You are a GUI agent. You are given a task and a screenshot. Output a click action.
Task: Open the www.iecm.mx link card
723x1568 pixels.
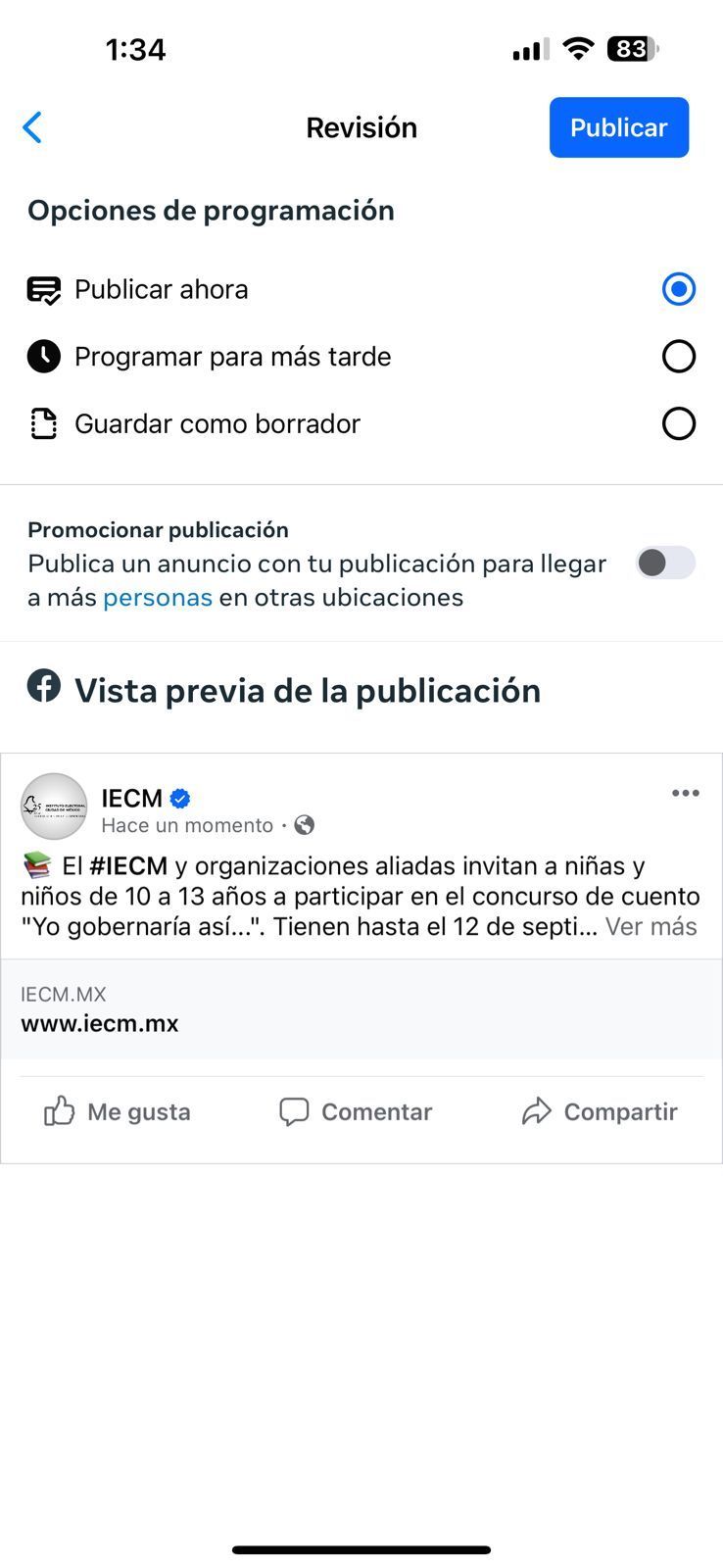[x=361, y=1009]
